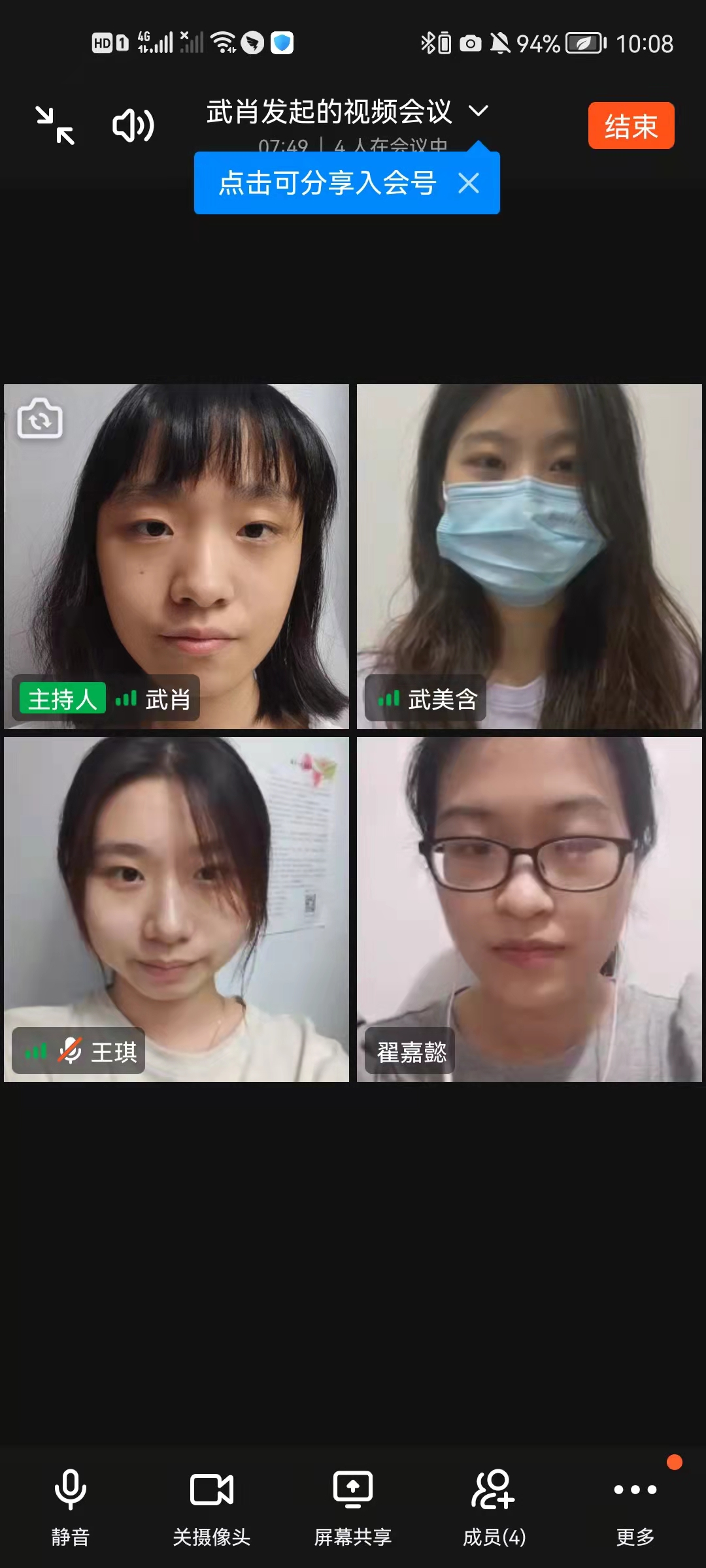Tap the 结束 button to end meeting
The height and width of the screenshot is (1568, 706).
tap(631, 125)
